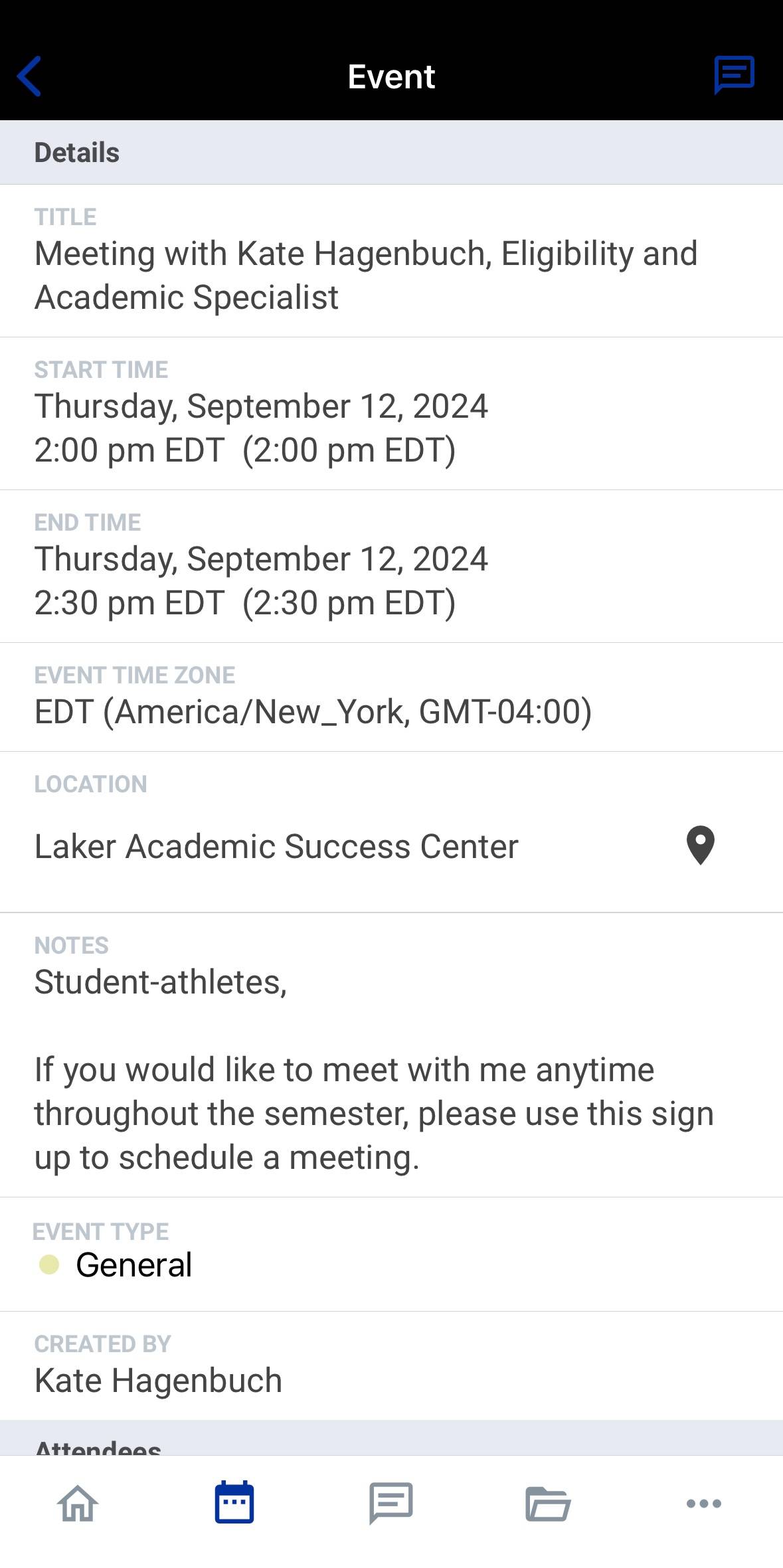Go back to the previous screen
Screen dimensions: 783x1568
tap(29, 75)
